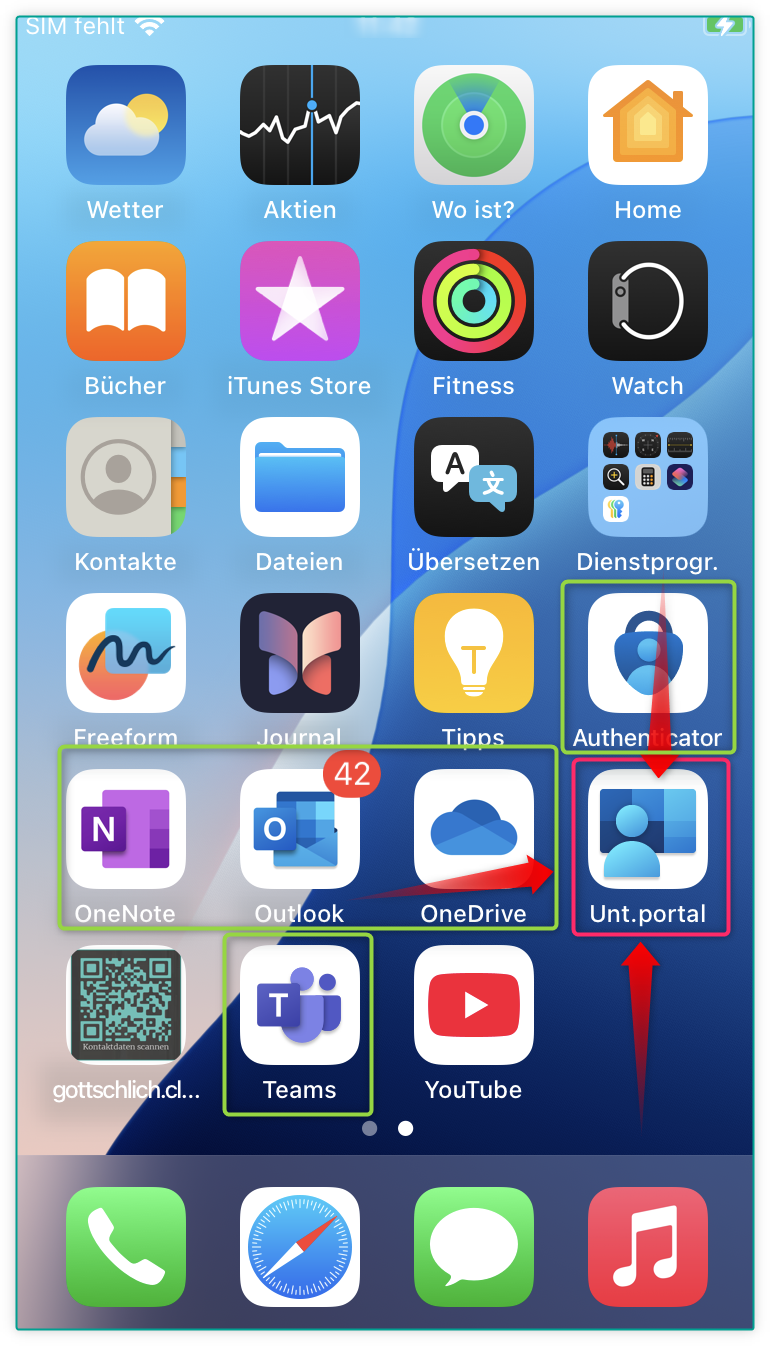770x1346 pixels.
Task: Open the Microsoft Authenticator app
Action: (648, 653)
